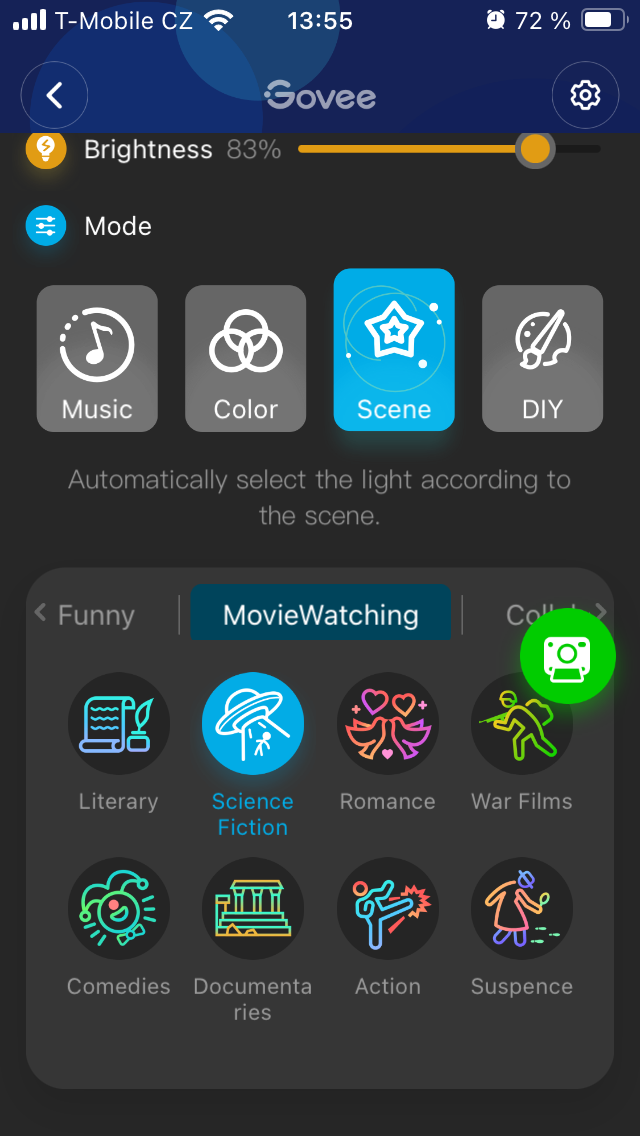Tap the green floating camera button

(x=567, y=656)
